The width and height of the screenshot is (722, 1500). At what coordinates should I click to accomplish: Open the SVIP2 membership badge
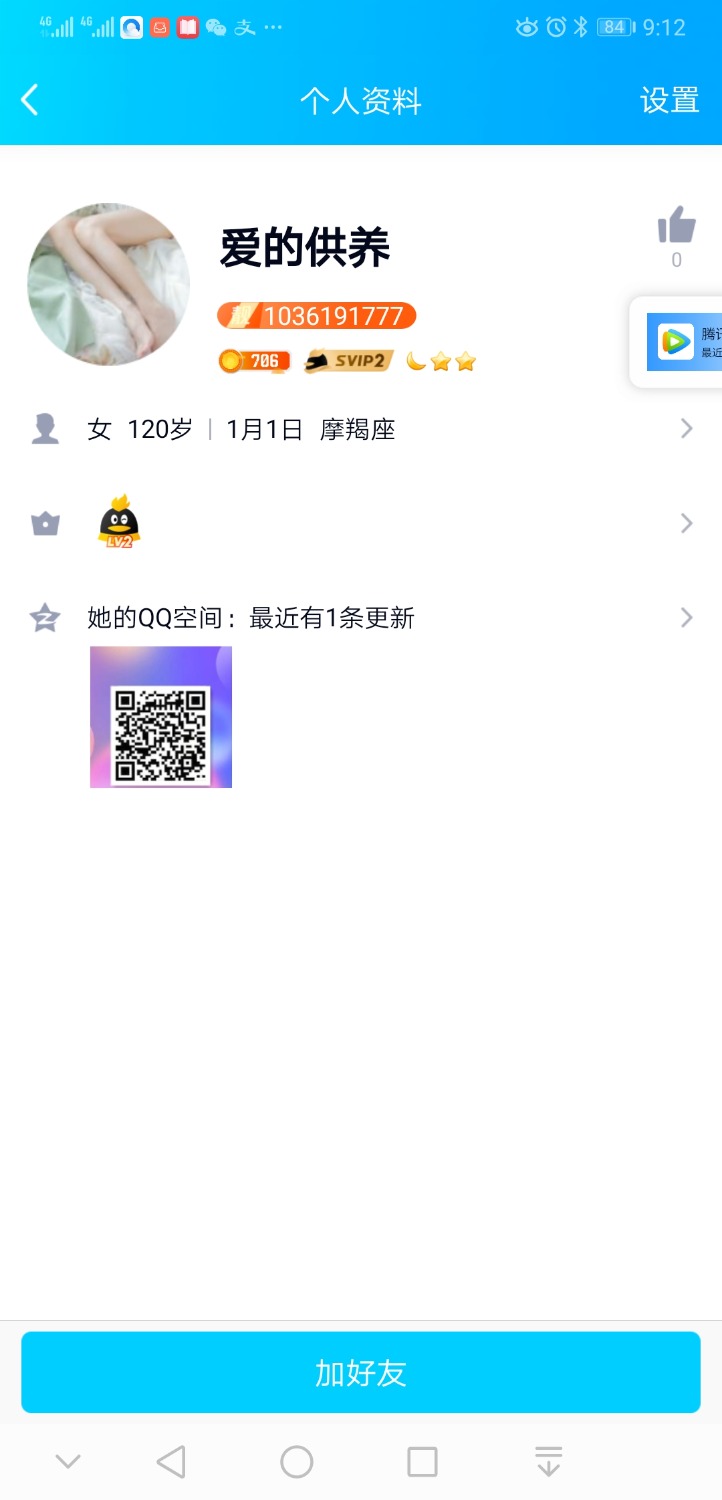(348, 361)
